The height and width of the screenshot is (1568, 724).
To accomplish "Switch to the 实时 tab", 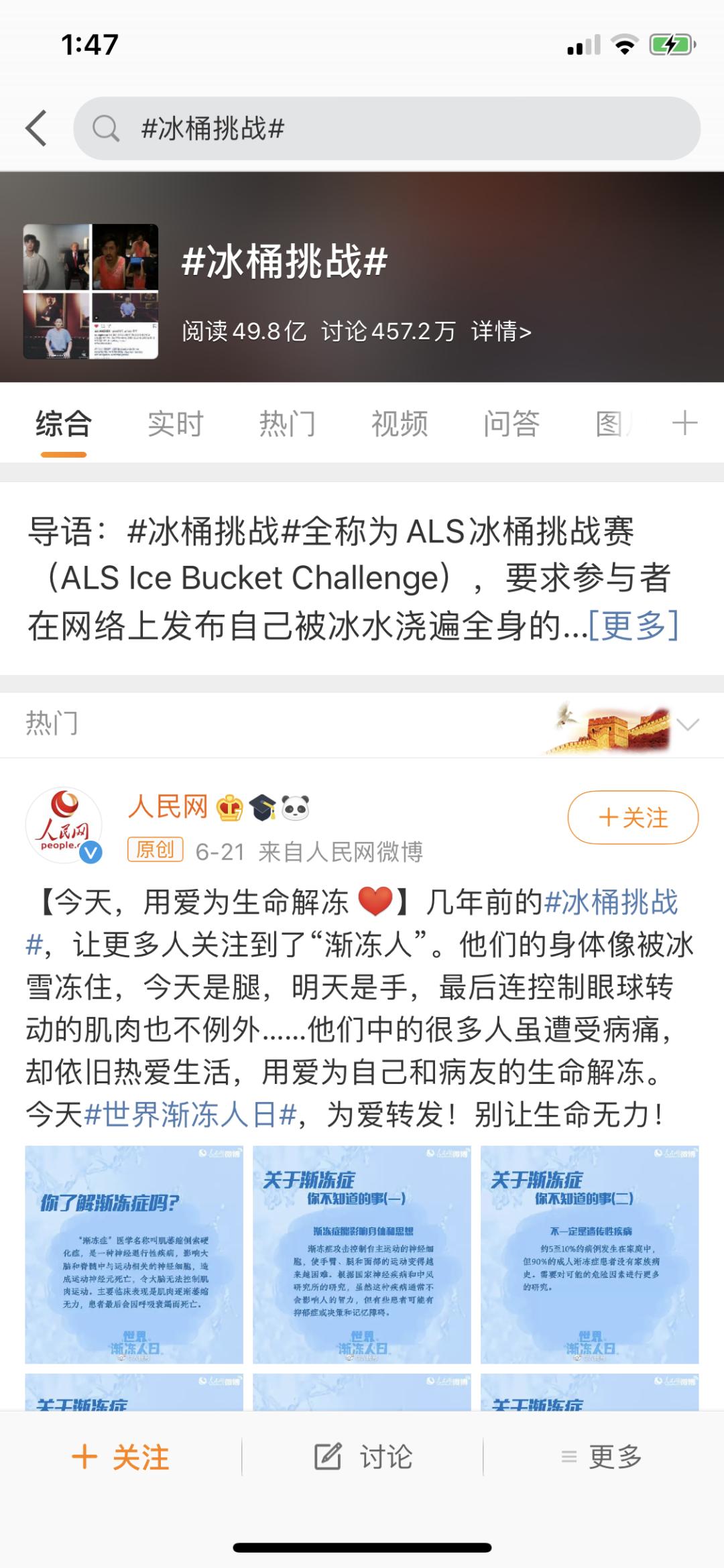I will (x=175, y=424).
